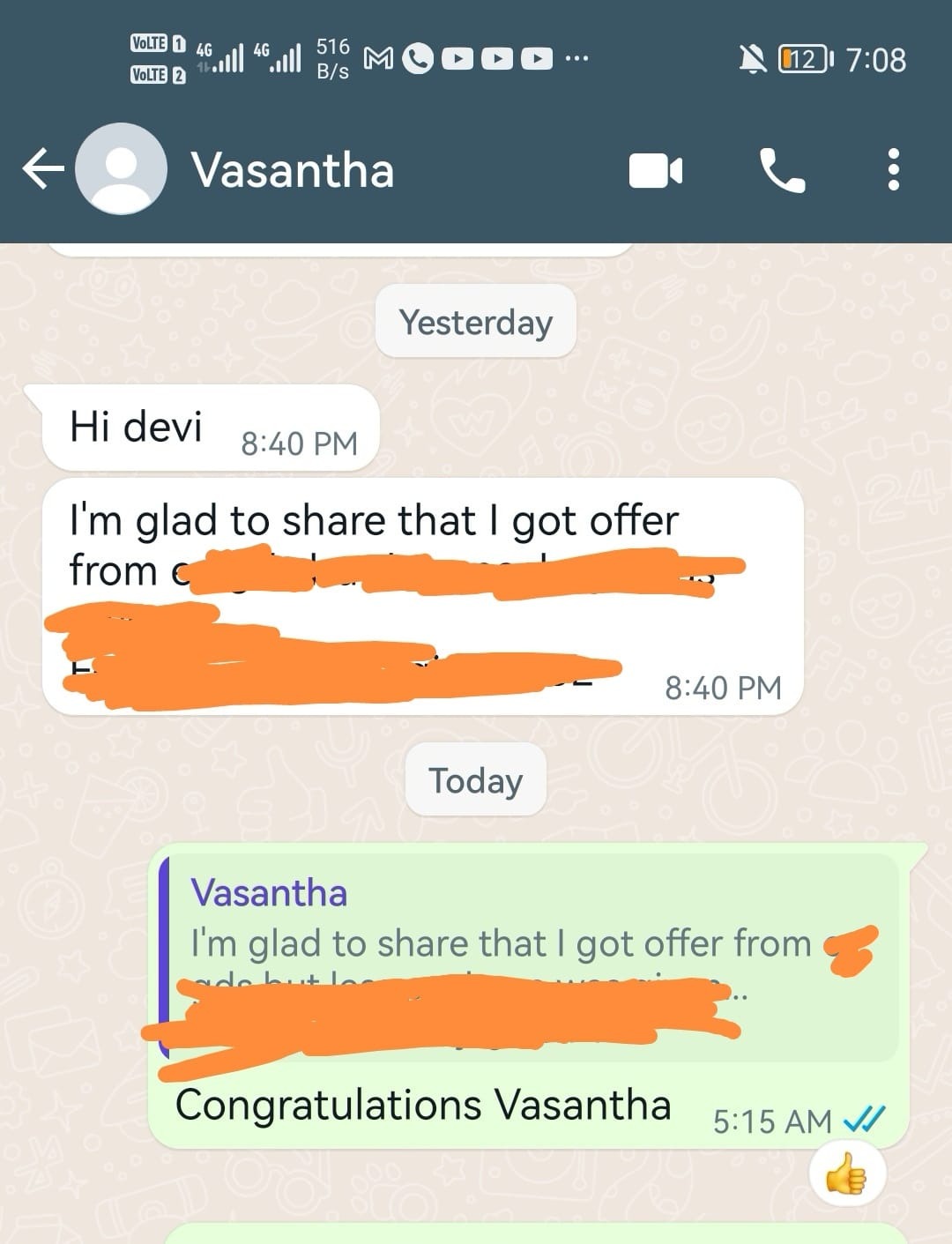Start a video call with Vasantha
The image size is (952, 1244).
click(x=655, y=170)
